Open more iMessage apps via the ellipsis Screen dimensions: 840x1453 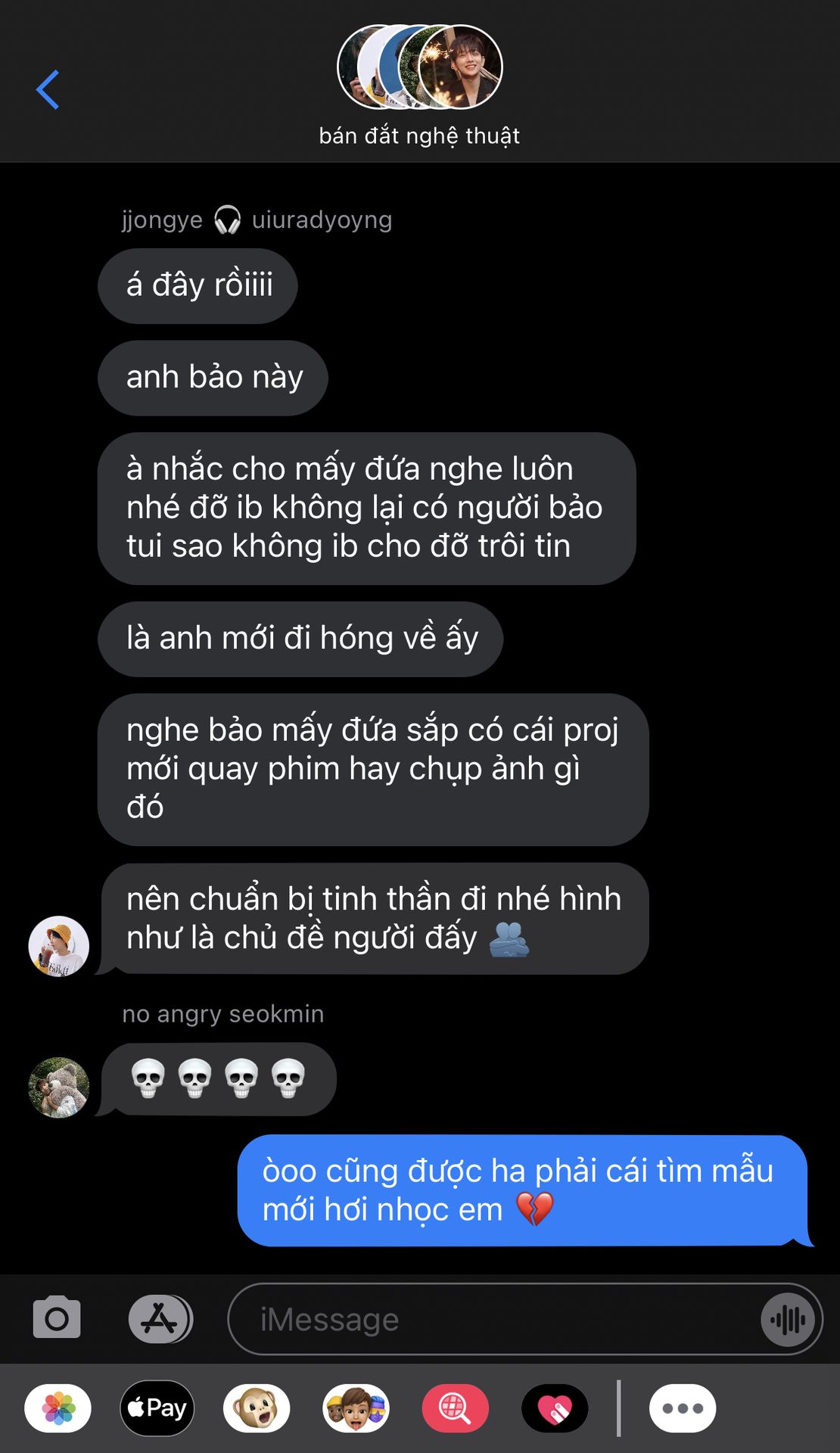tap(682, 1408)
